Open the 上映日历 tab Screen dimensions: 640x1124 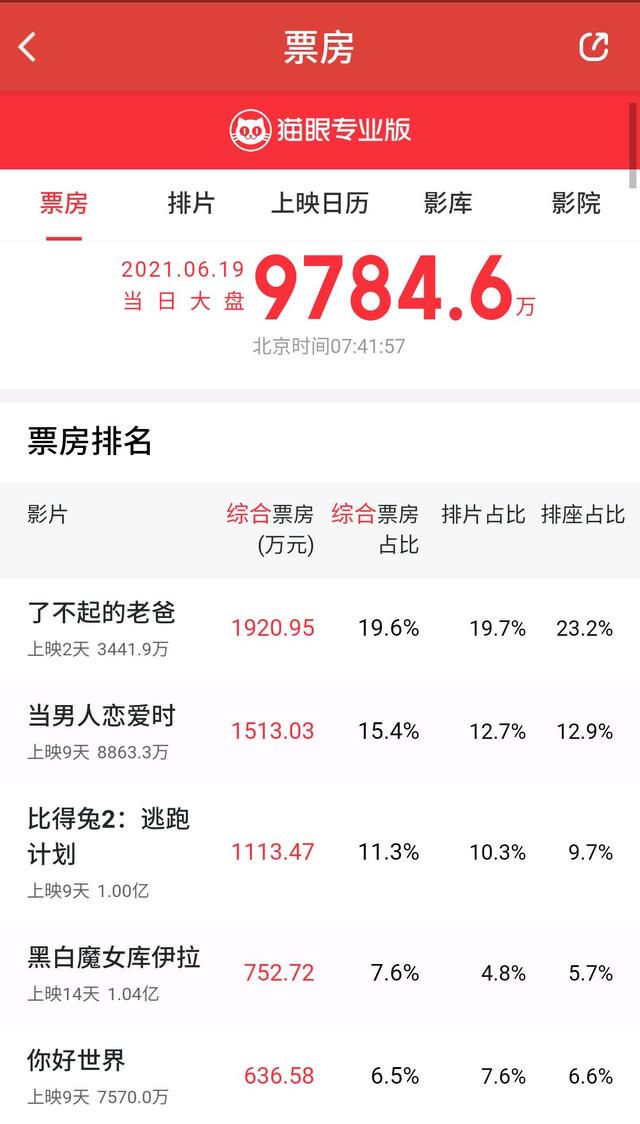[320, 203]
